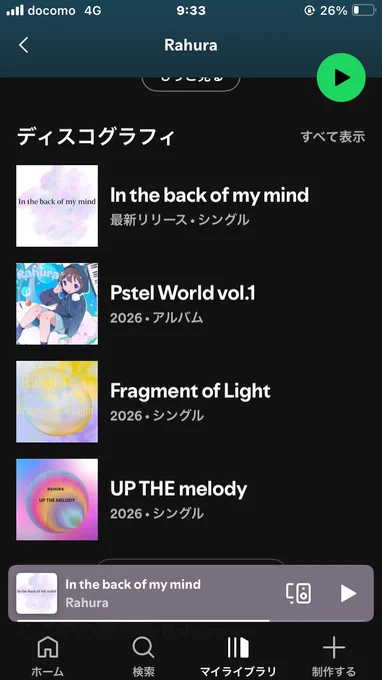Open the single UP THE melody
Screen dimensions: 382x680
tap(191, 500)
